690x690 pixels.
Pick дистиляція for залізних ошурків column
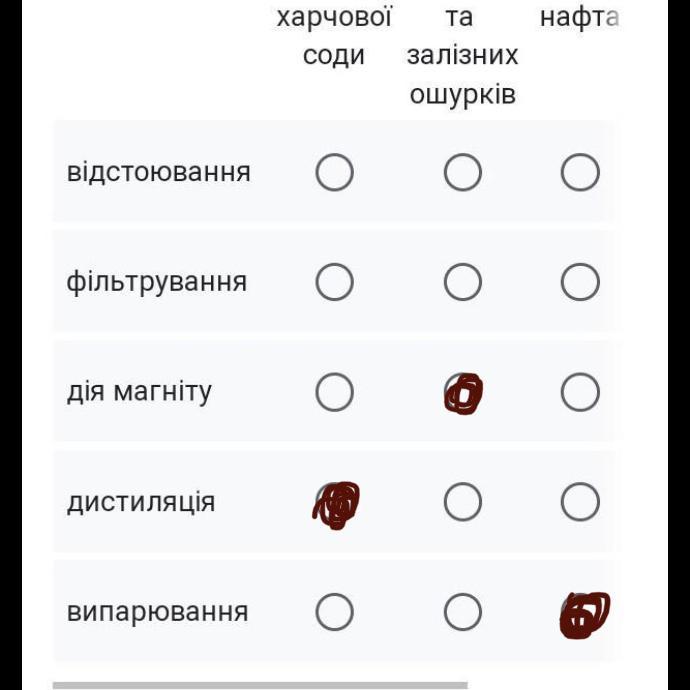pyautogui.click(x=462, y=502)
